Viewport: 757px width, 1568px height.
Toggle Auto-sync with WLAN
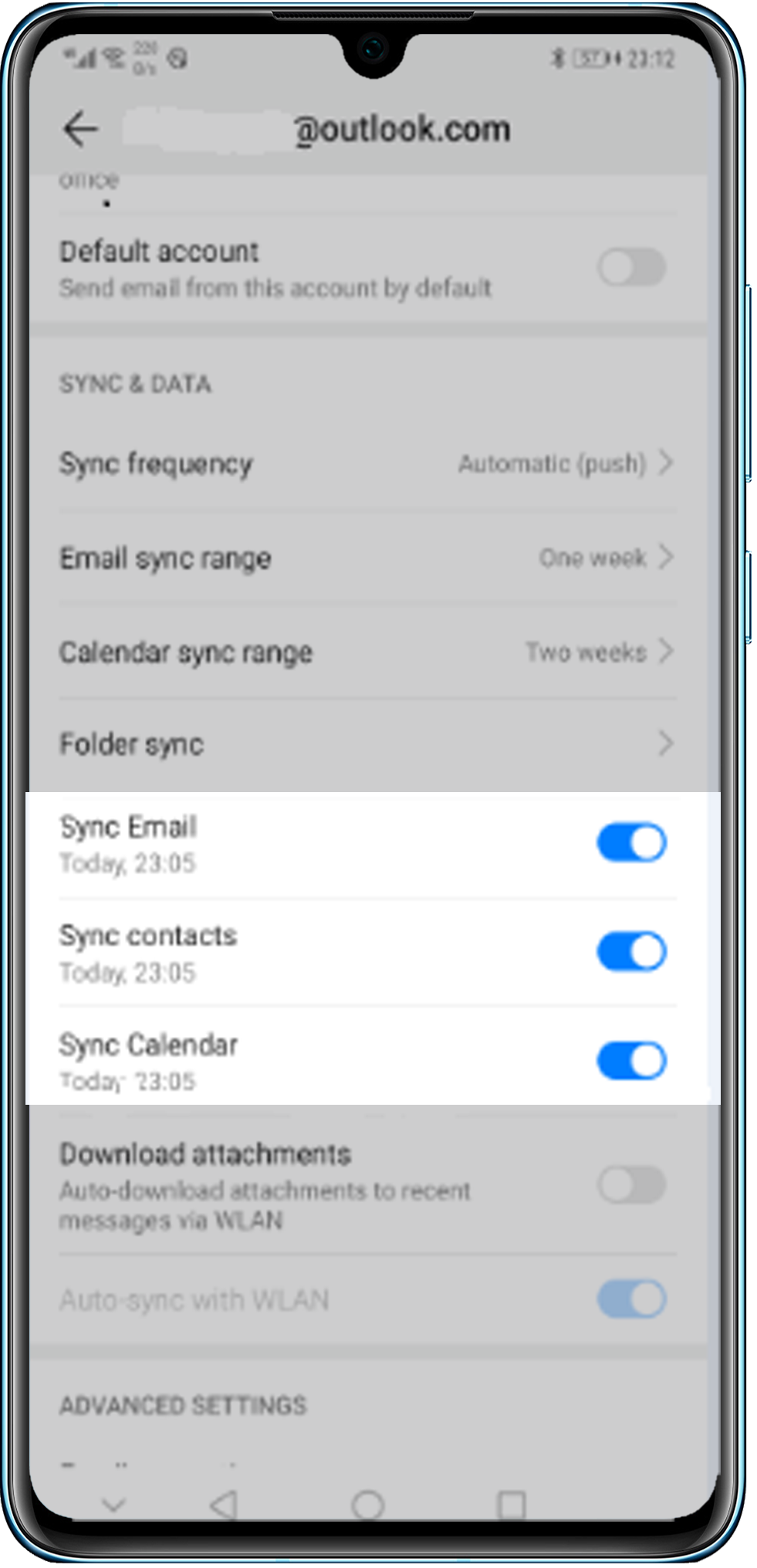[631, 1299]
